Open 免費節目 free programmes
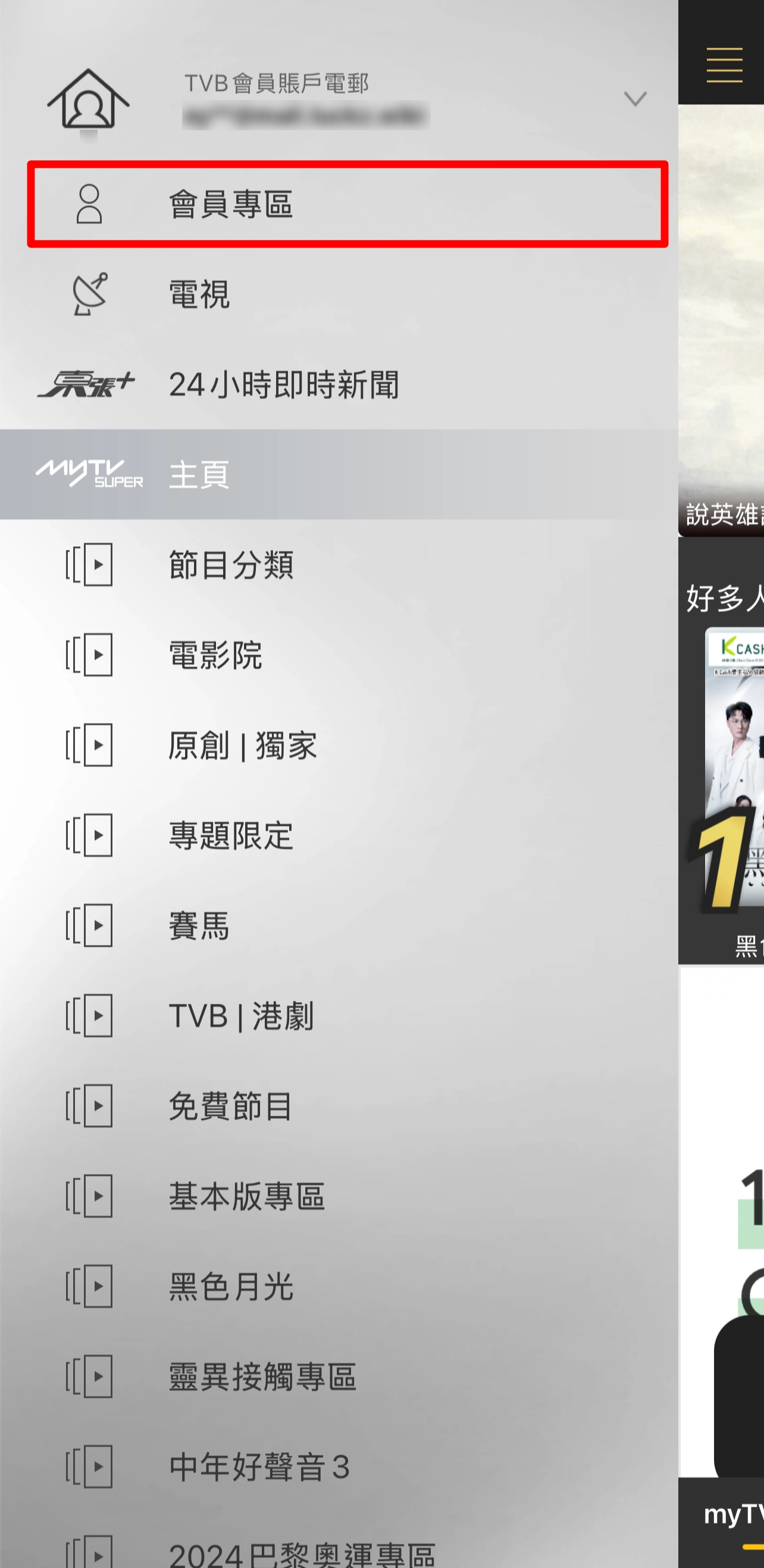 tap(230, 1106)
